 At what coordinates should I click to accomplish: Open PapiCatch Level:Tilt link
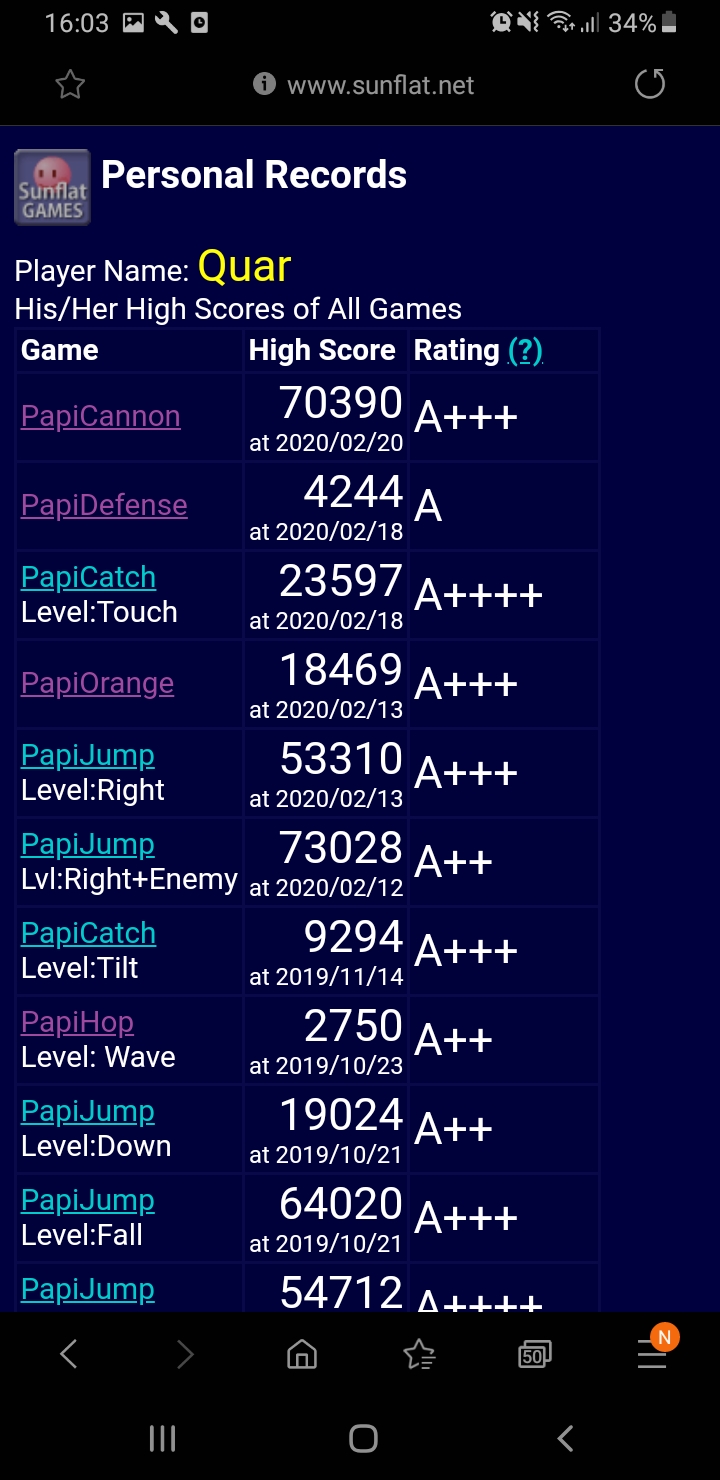88,933
